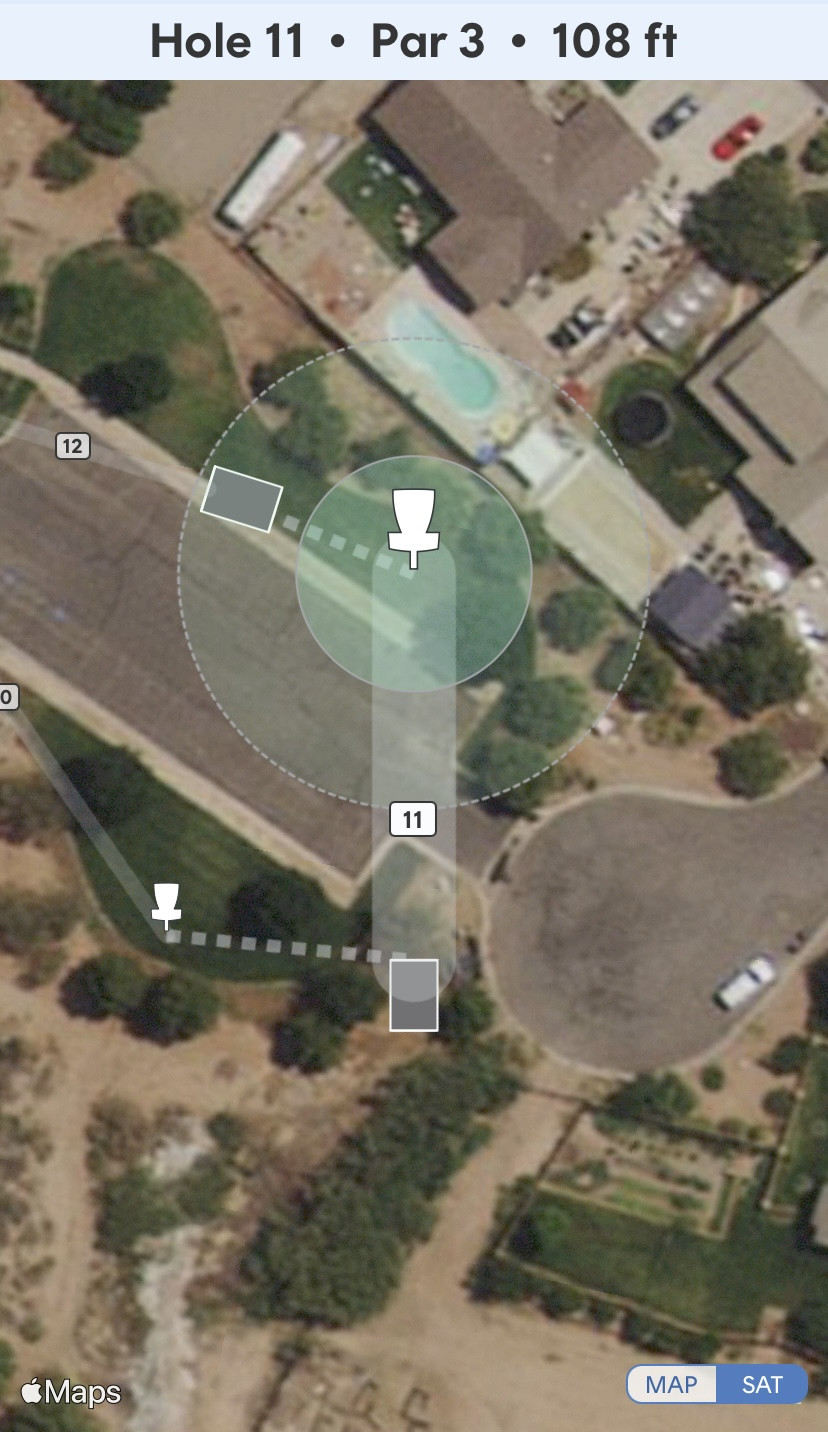Switch to MAP view

pos(671,1385)
